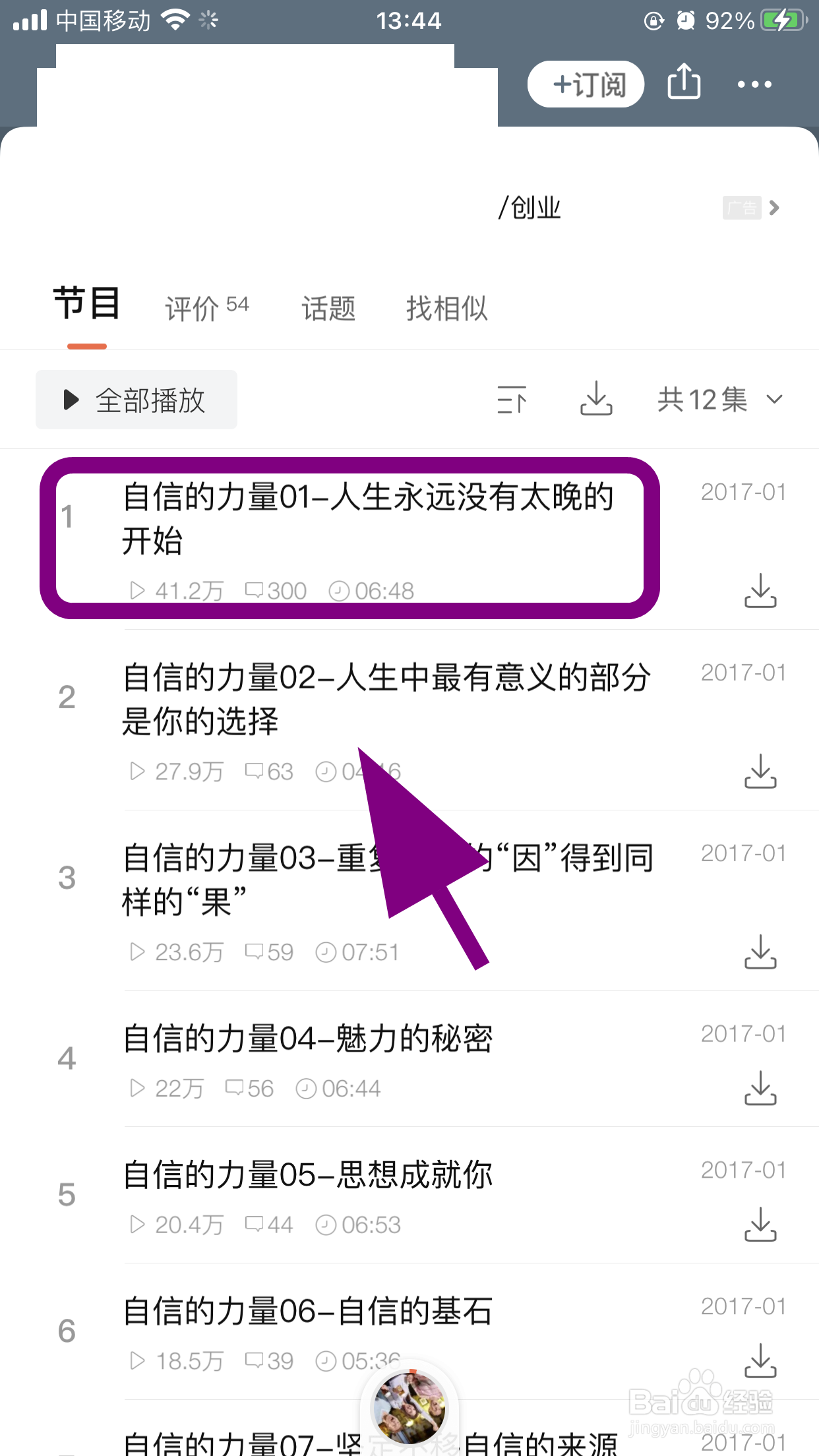This screenshot has height=1456, width=819.
Task: Tap the +订阅 subscribe button
Action: pyautogui.click(x=586, y=84)
